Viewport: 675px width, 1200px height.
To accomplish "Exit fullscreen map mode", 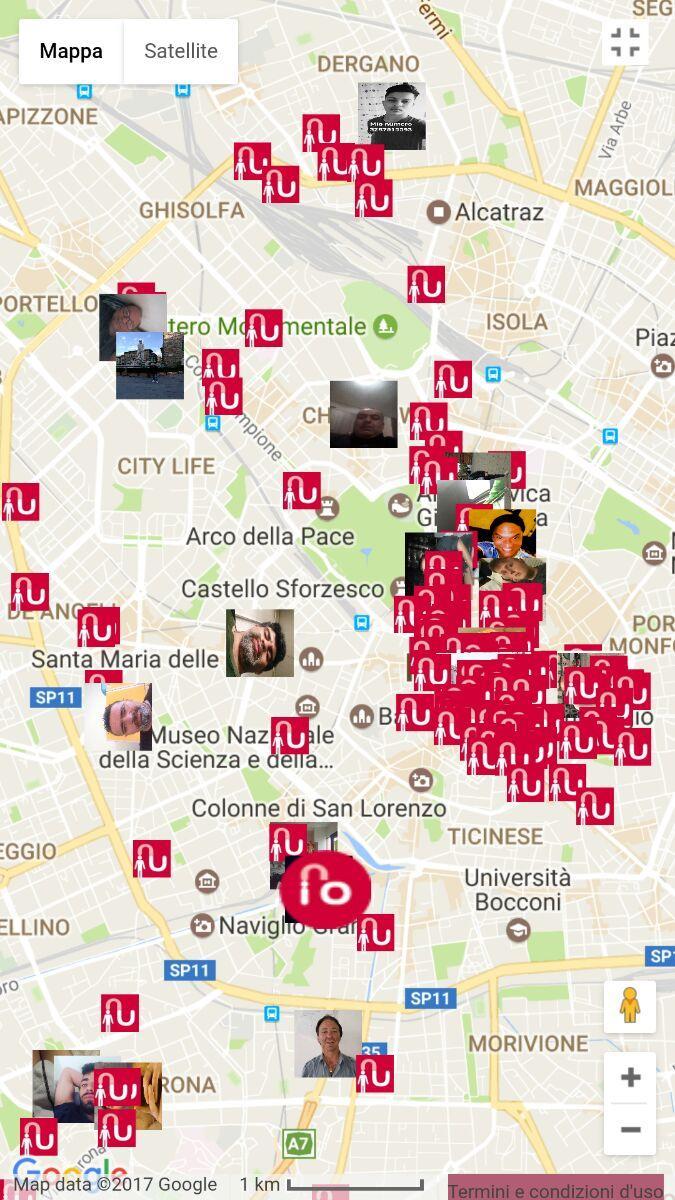I will (625, 43).
